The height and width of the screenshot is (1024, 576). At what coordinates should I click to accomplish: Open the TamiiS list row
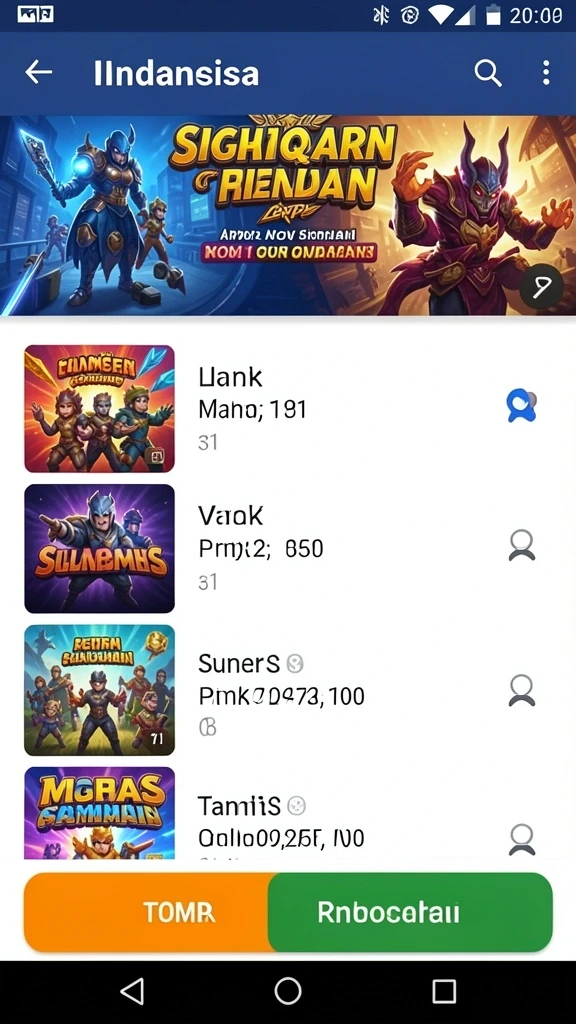tap(288, 813)
